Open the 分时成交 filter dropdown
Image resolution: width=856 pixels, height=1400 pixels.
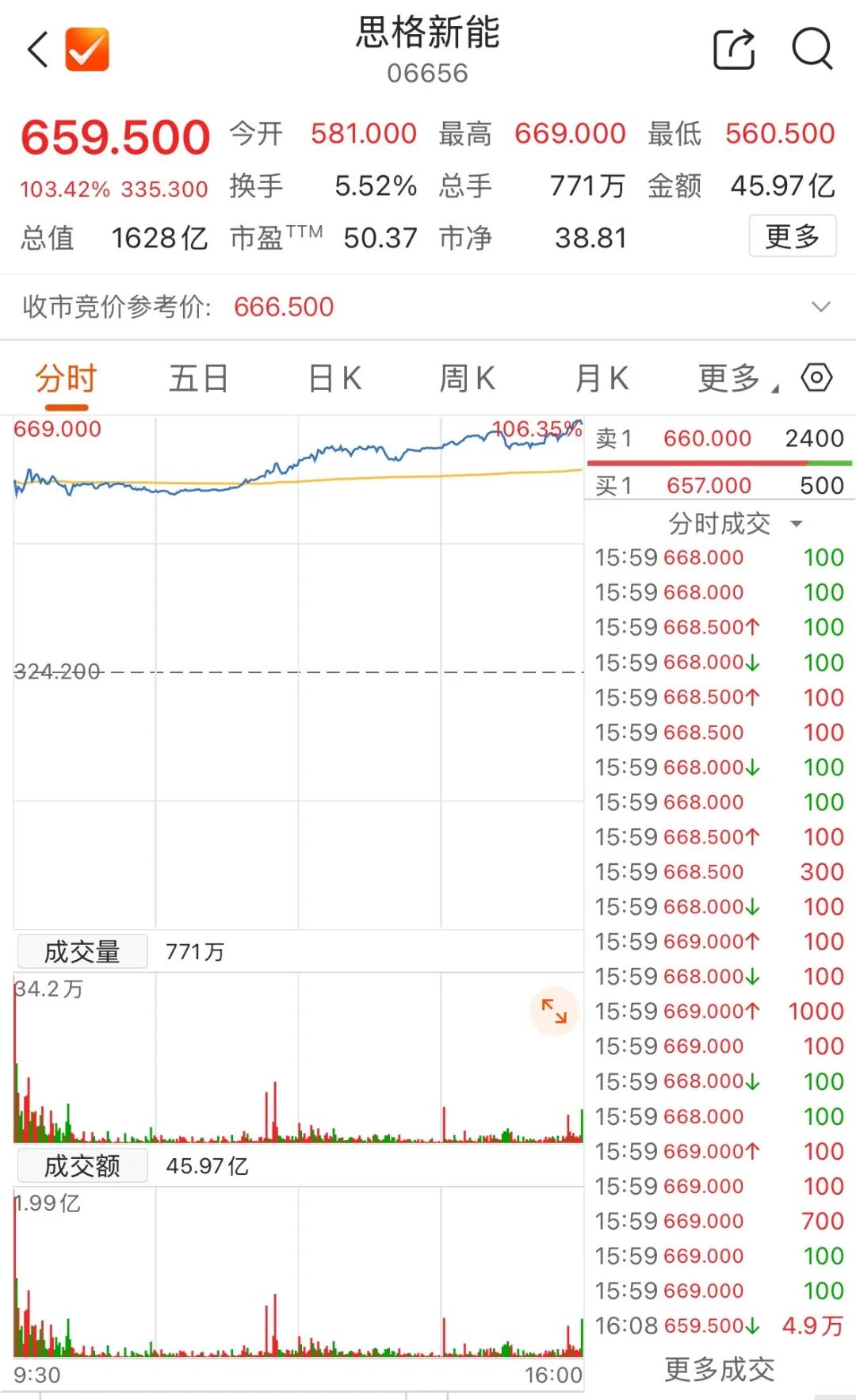click(797, 523)
